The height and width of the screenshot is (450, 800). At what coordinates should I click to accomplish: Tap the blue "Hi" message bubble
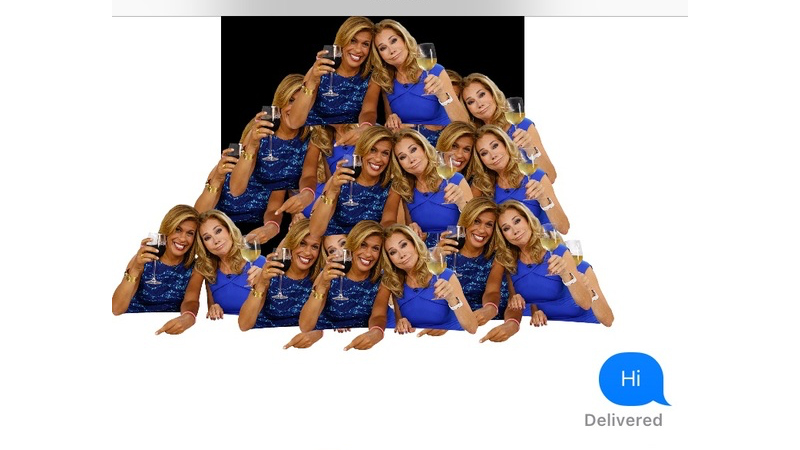631,379
